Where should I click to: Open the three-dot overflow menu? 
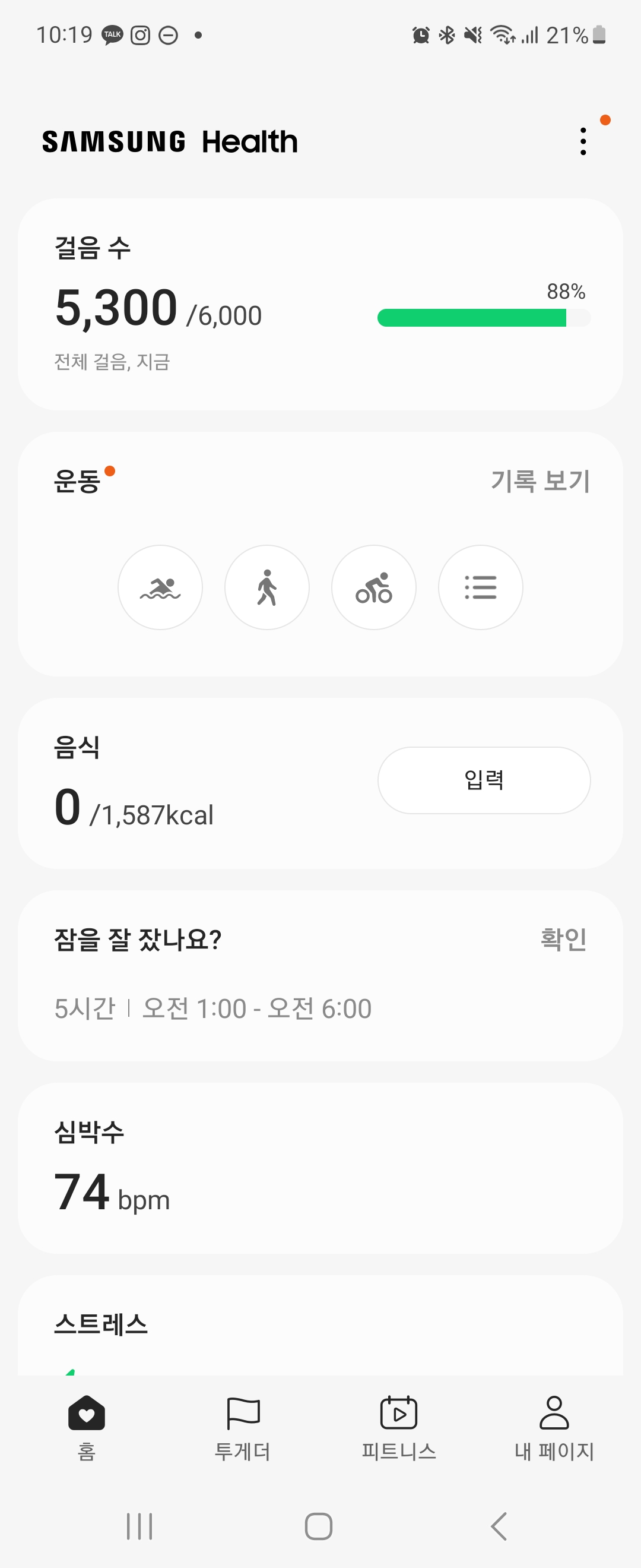point(583,141)
